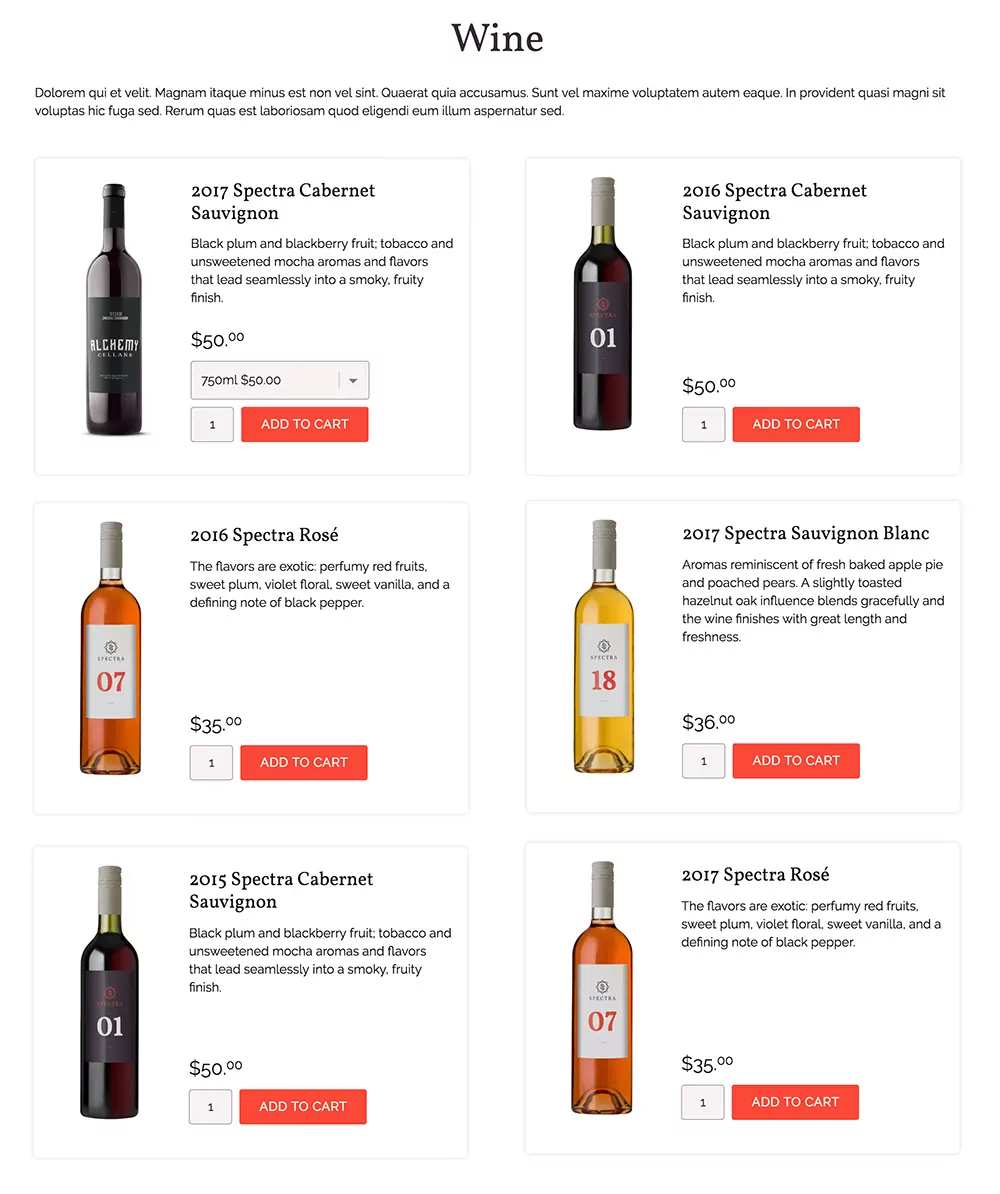The height and width of the screenshot is (1194, 1000).
Task: Add 2017 Spectra Sauvignon Blanc to cart
Action: coord(795,760)
